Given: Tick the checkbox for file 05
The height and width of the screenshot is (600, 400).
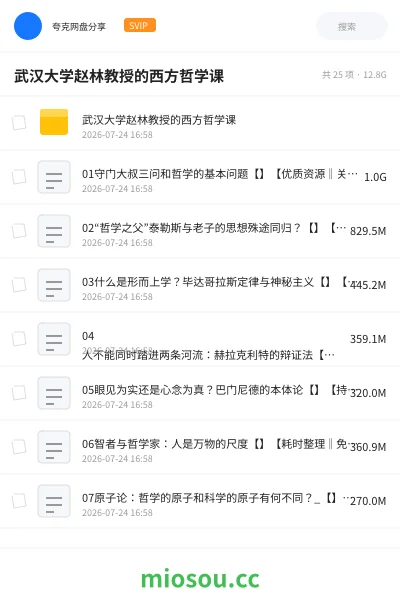Looking at the screenshot, I should (19, 393).
